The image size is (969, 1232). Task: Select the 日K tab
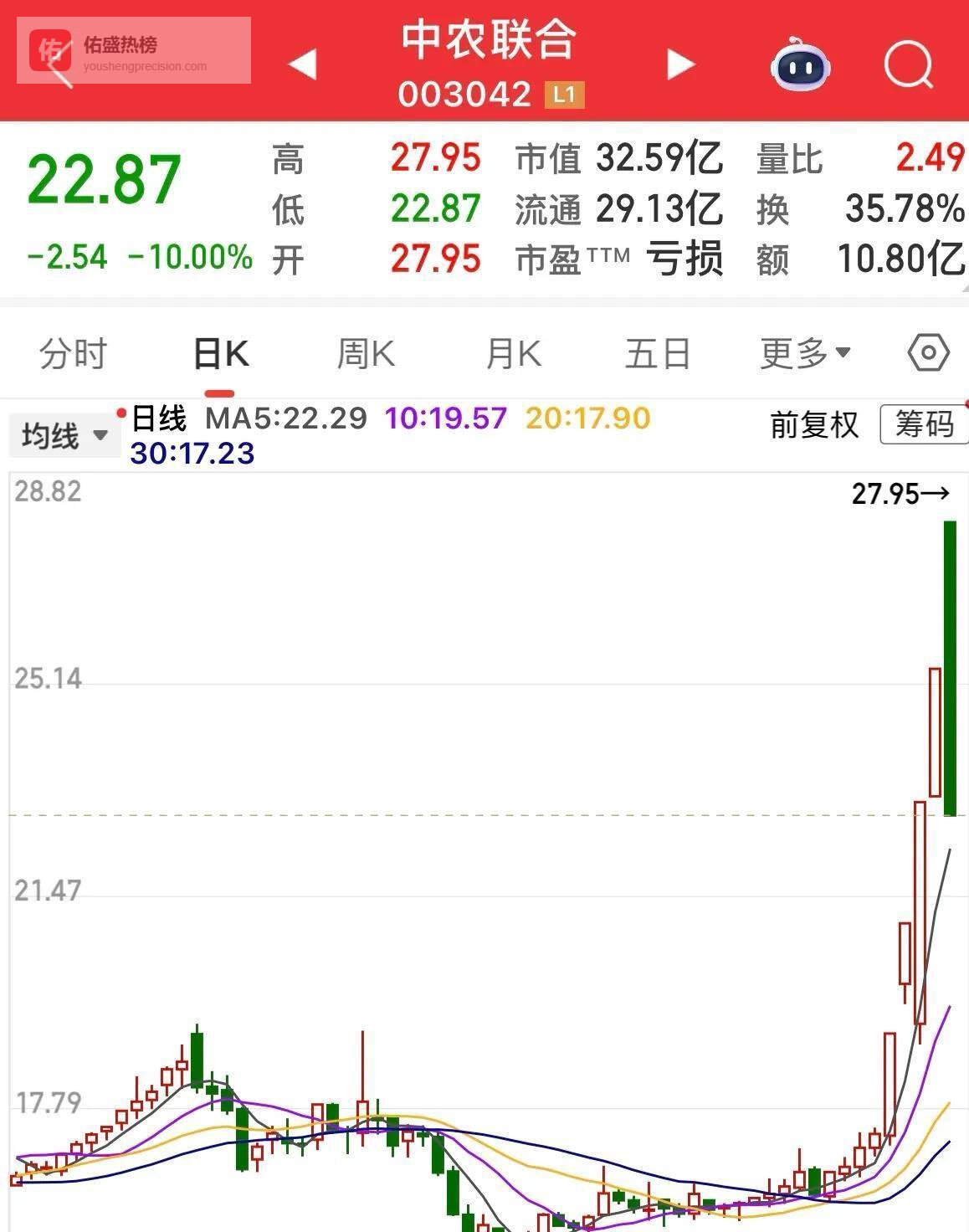pyautogui.click(x=220, y=354)
